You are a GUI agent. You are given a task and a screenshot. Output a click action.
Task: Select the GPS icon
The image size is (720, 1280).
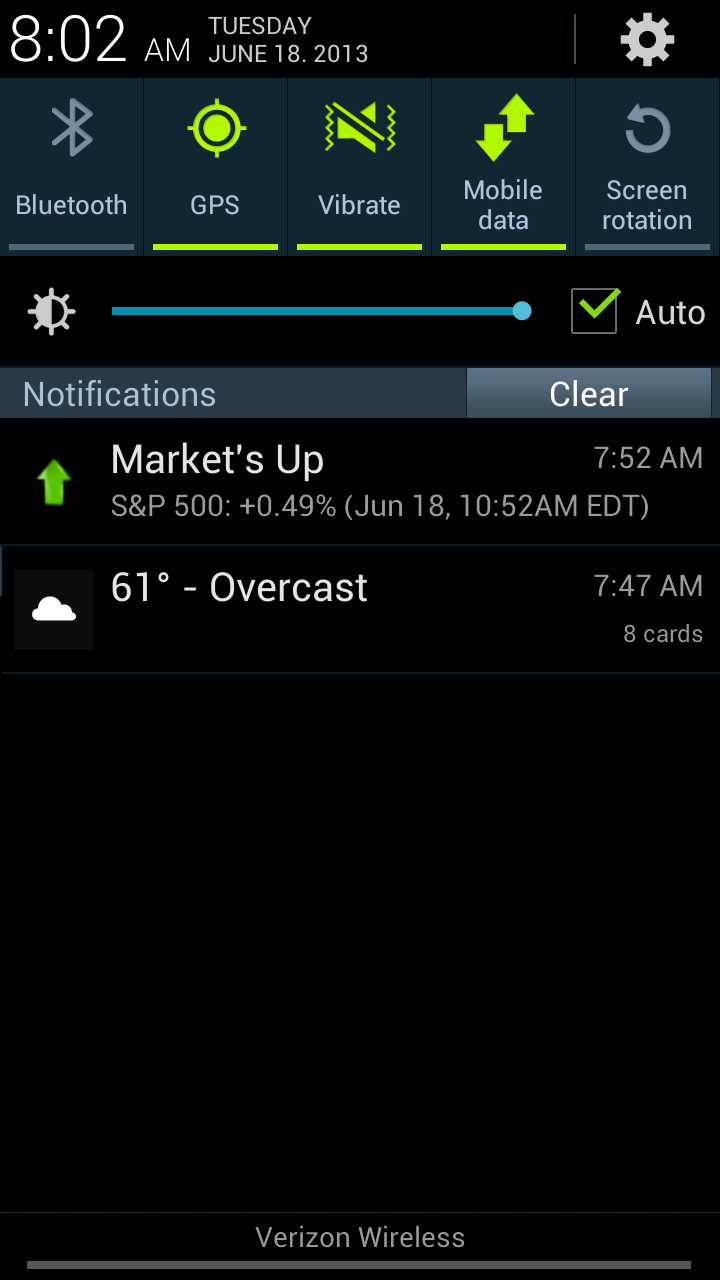click(x=215, y=127)
